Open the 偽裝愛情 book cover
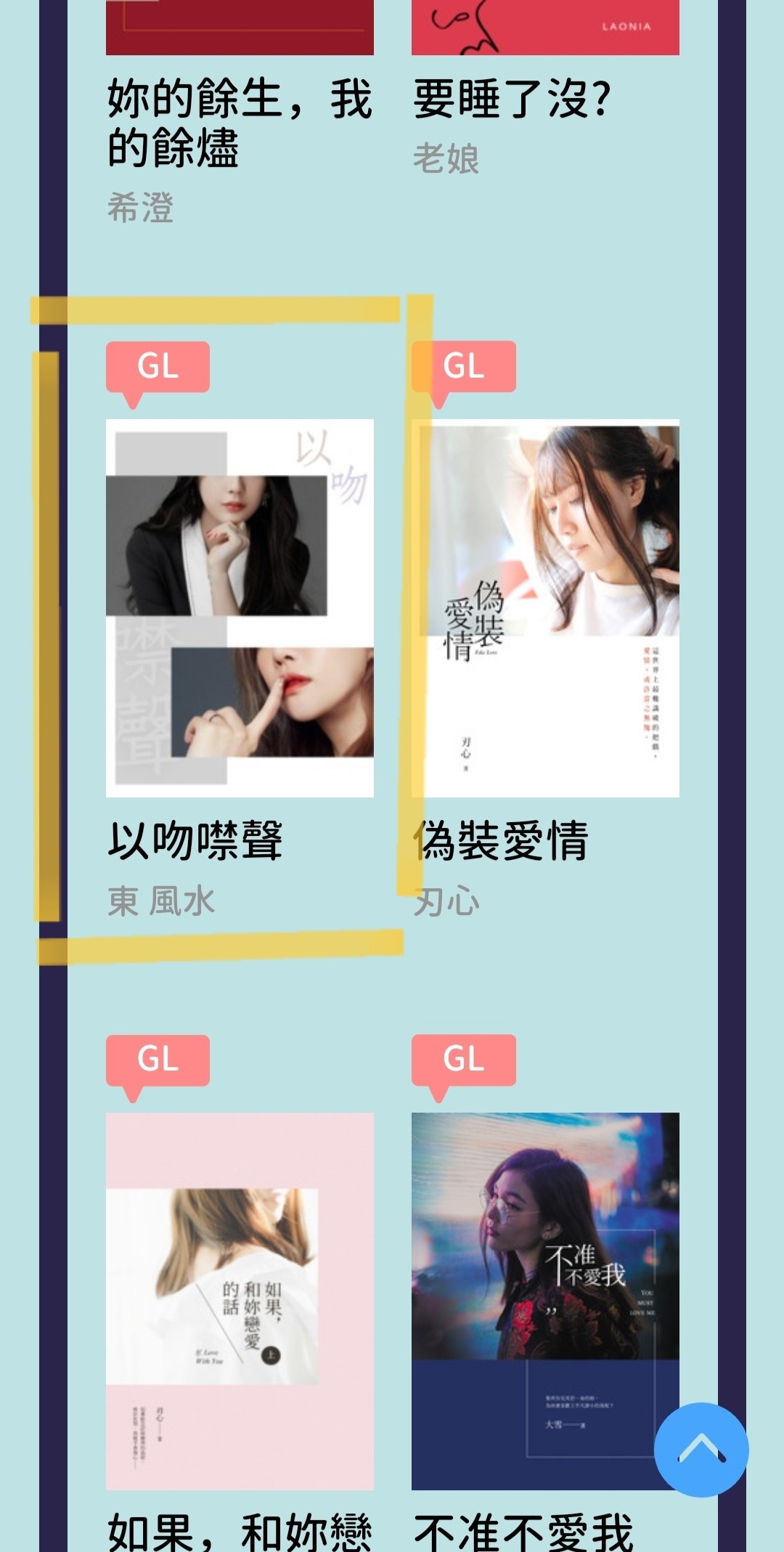This screenshot has height=1552, width=784. click(546, 608)
